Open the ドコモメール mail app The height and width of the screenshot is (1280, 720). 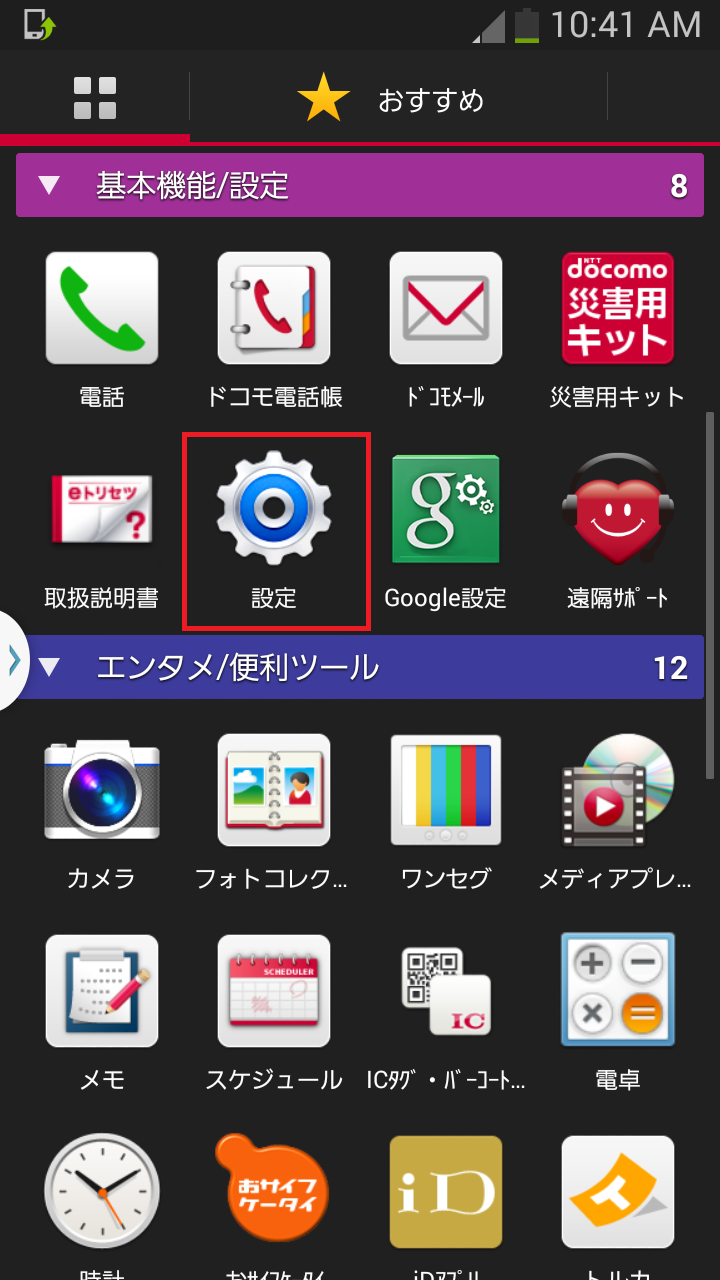[445, 308]
